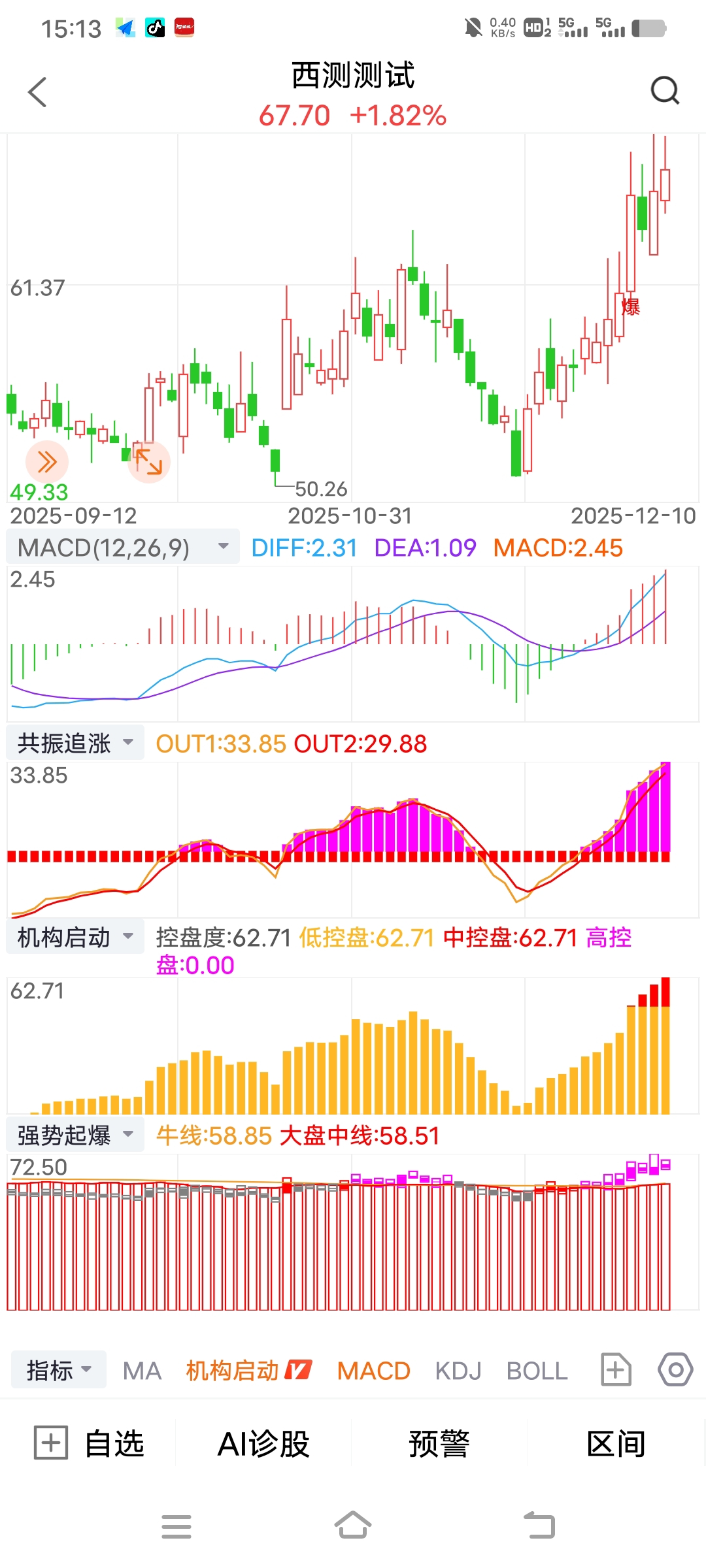Select the MACD indicator tab

click(x=373, y=1371)
